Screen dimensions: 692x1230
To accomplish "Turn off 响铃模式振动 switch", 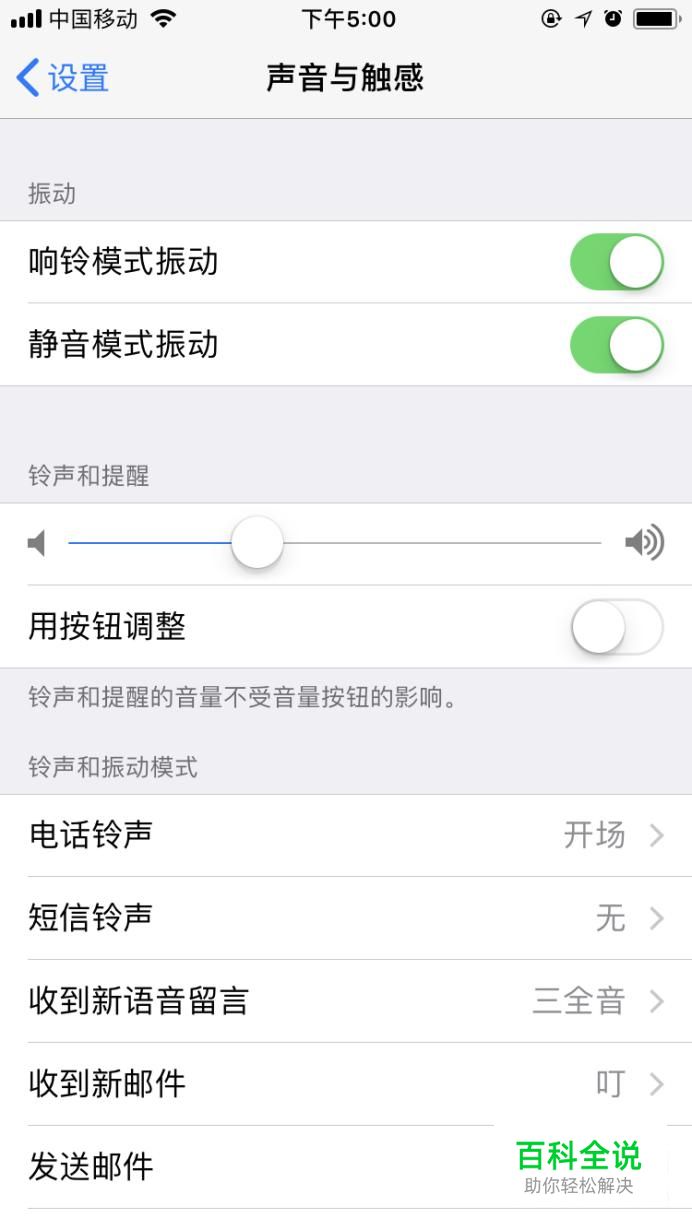I will [617, 262].
